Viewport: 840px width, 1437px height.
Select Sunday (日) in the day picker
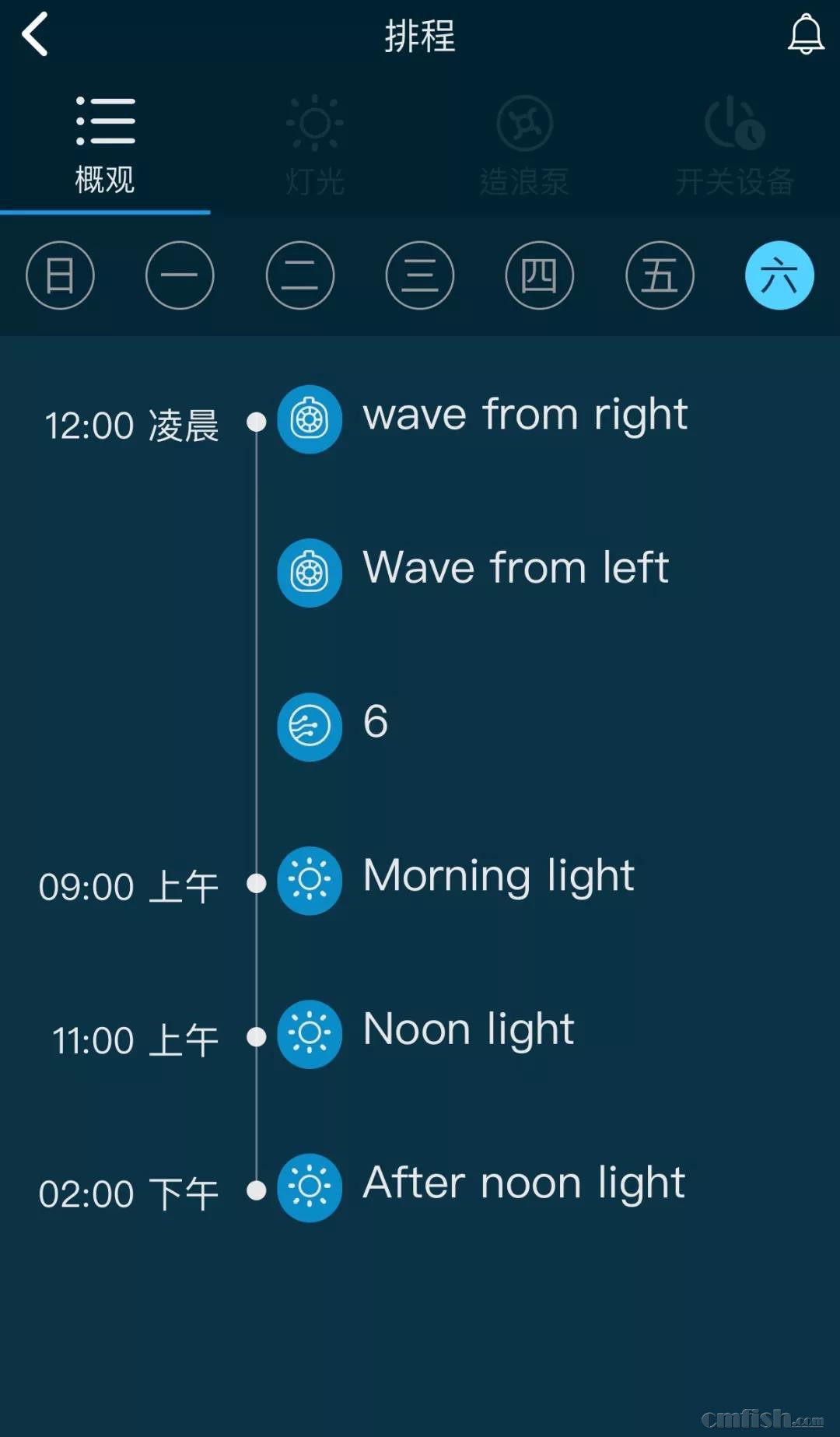(60, 275)
